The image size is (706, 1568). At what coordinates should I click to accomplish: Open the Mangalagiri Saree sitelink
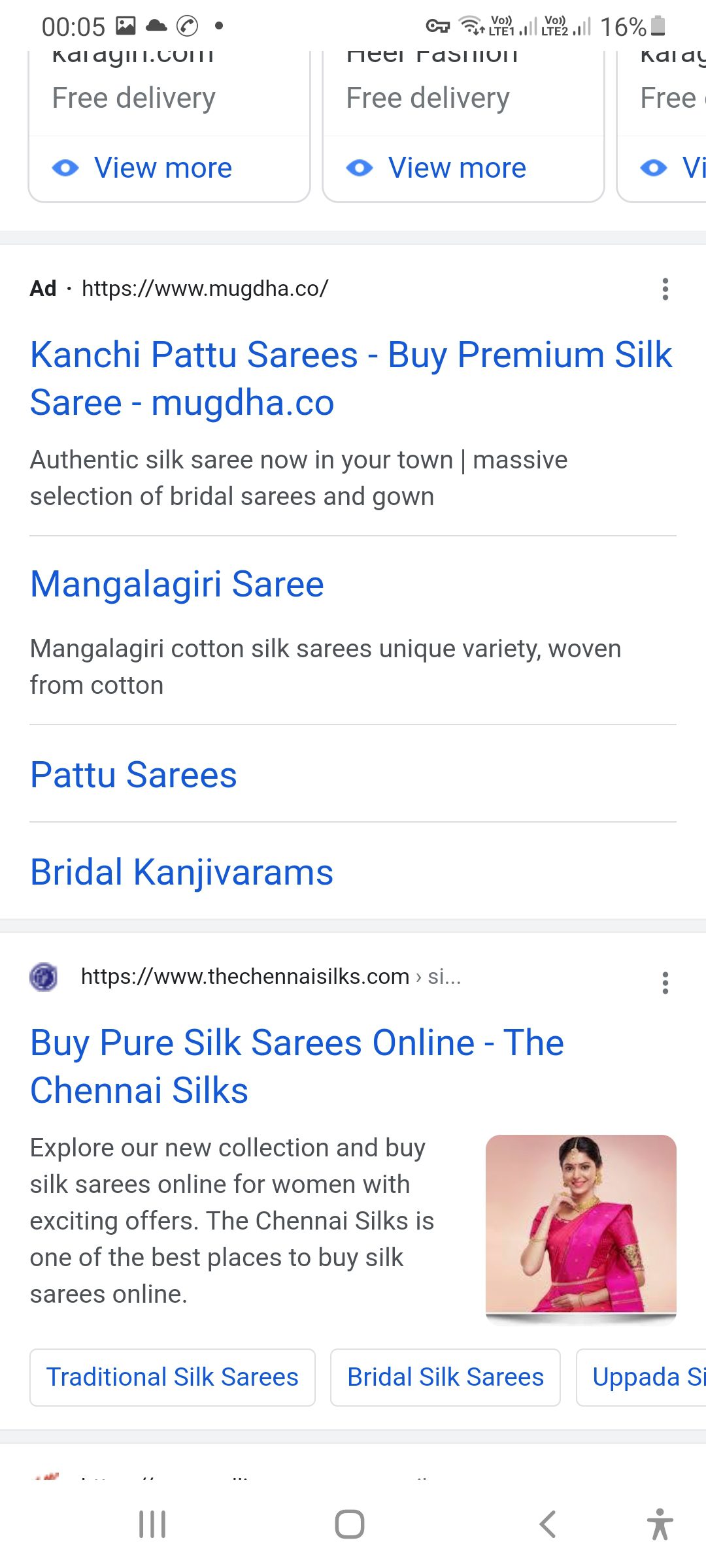[177, 584]
